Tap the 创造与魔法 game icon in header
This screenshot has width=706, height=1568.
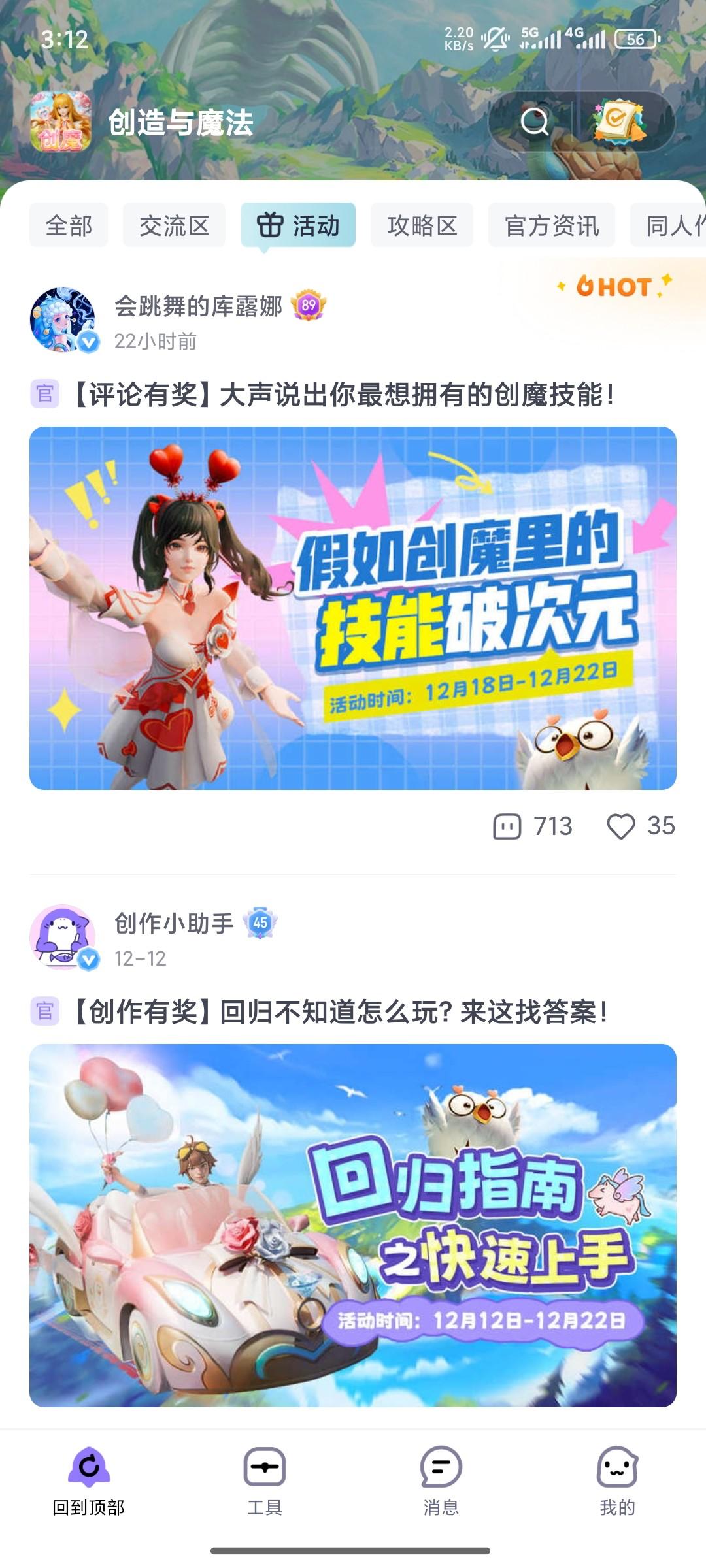(62, 123)
